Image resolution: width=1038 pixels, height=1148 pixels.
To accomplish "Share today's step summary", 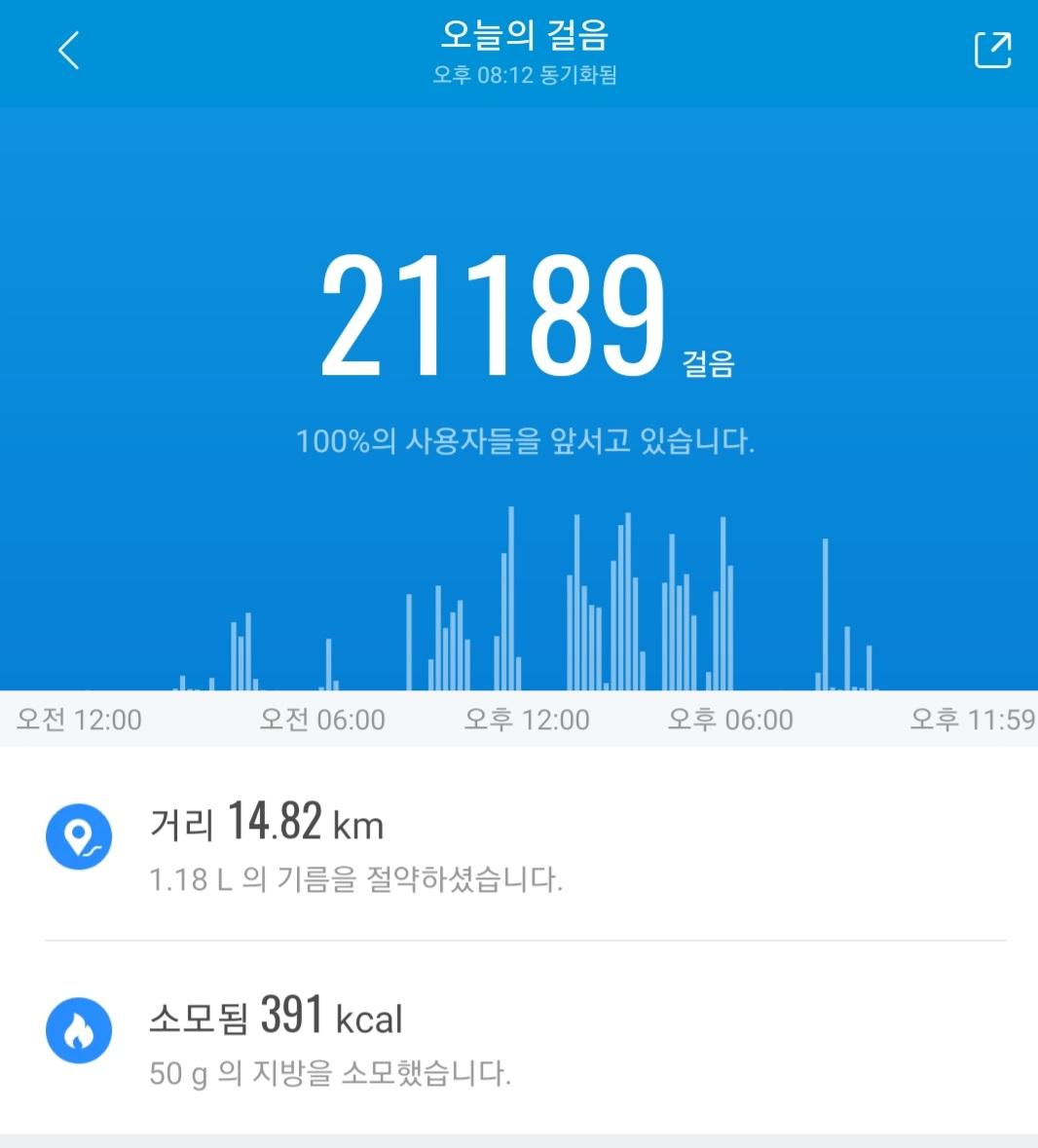I will click(992, 51).
